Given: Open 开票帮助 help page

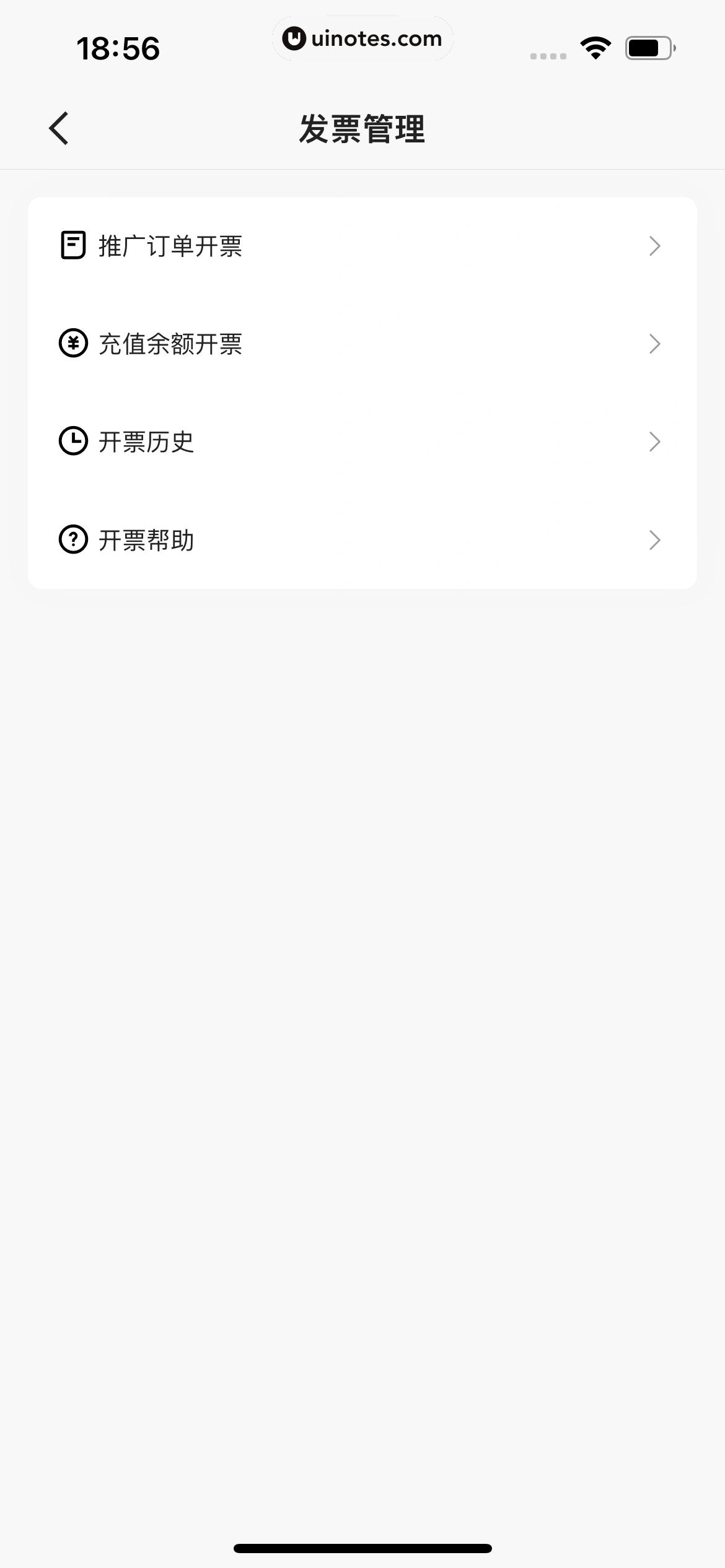Looking at the screenshot, I should coord(362,540).
